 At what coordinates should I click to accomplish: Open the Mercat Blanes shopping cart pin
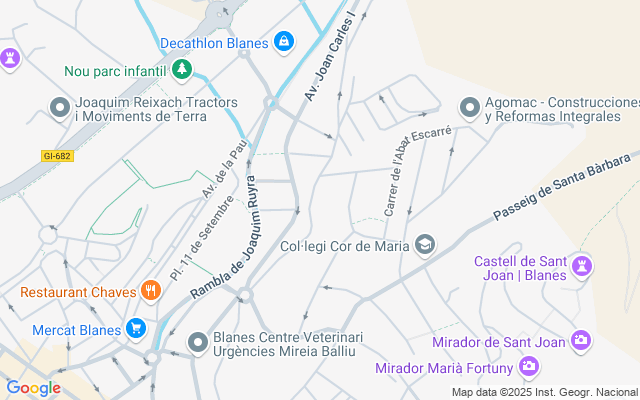(x=136, y=328)
